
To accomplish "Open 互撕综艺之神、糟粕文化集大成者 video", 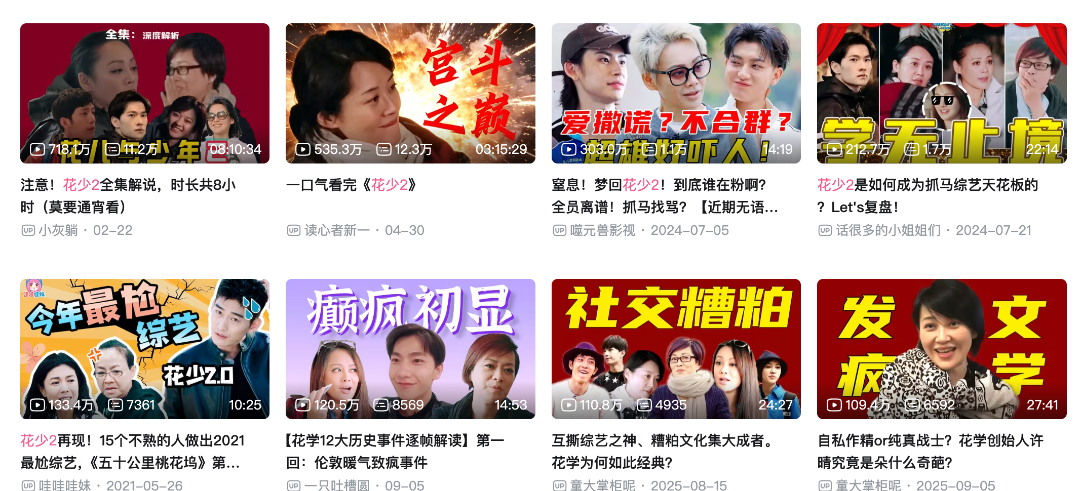I will coord(676,349).
